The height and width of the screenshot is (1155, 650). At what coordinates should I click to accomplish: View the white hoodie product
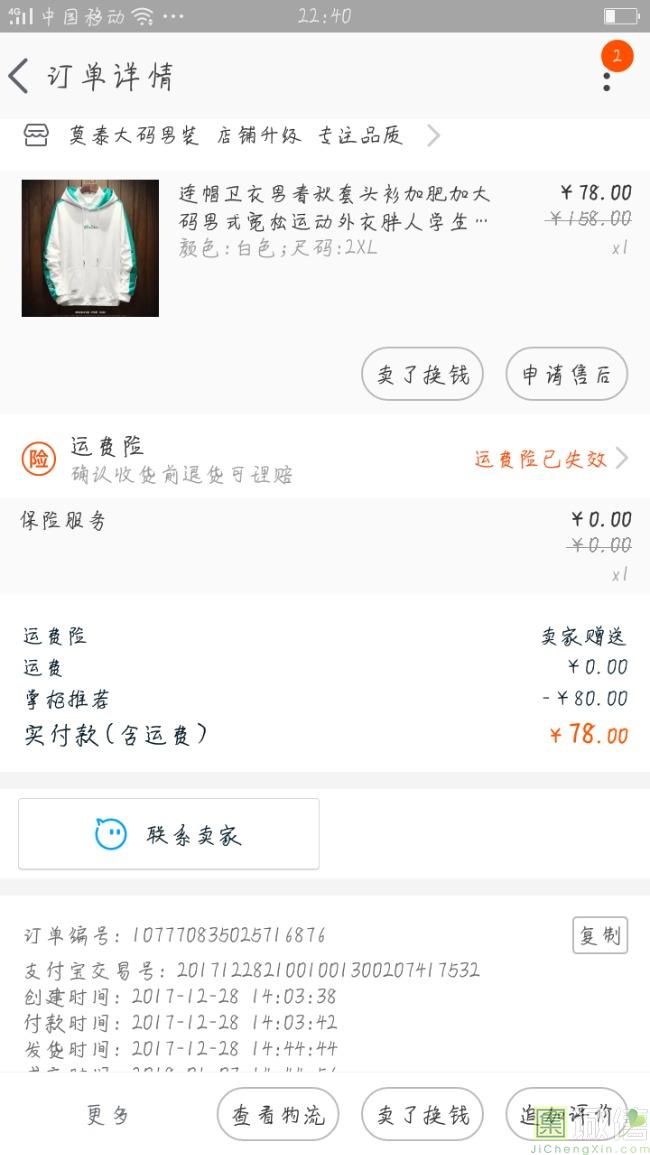[90, 248]
